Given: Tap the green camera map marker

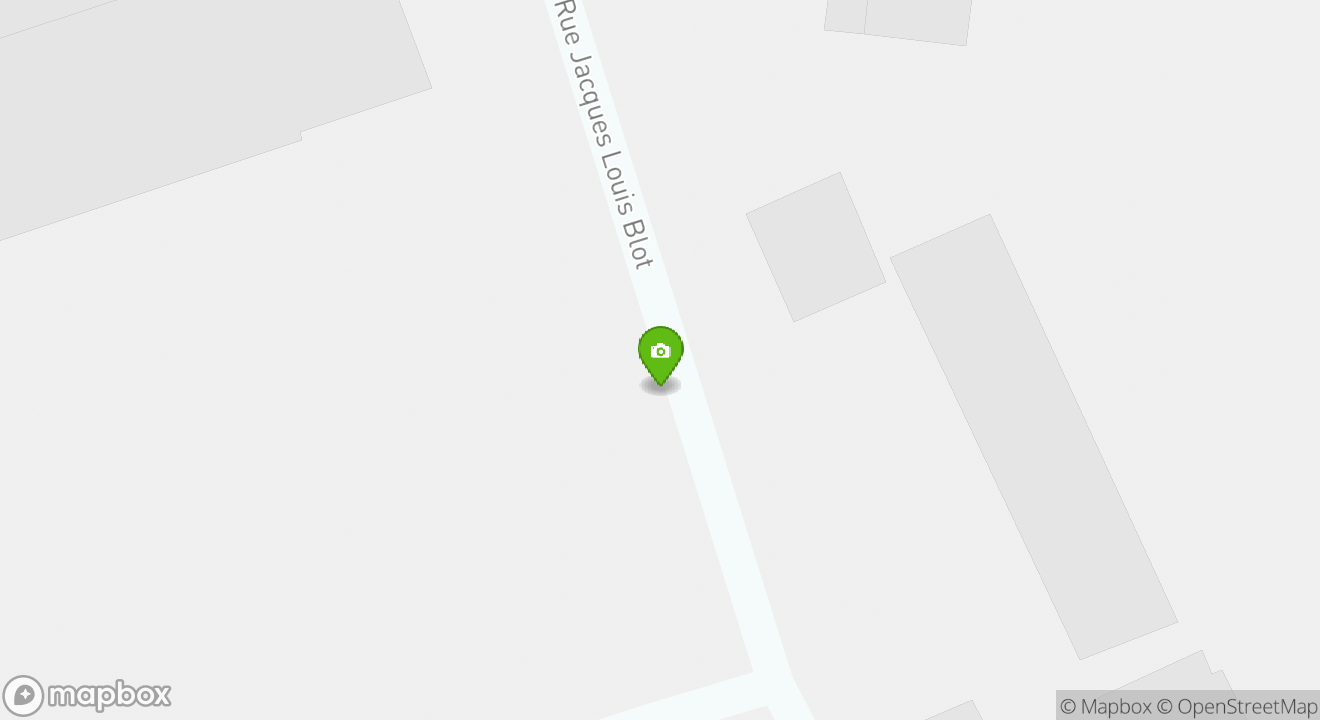Looking at the screenshot, I should tap(660, 354).
